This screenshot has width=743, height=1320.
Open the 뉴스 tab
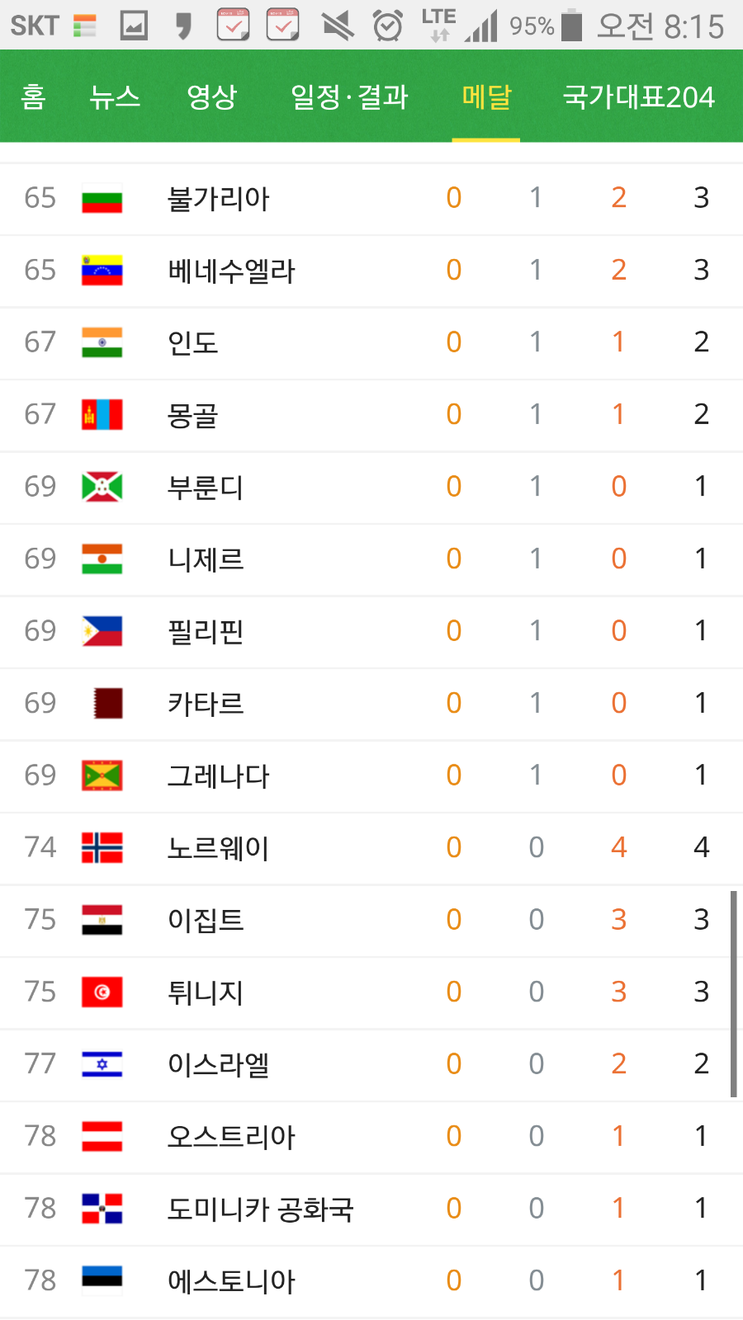coord(114,97)
